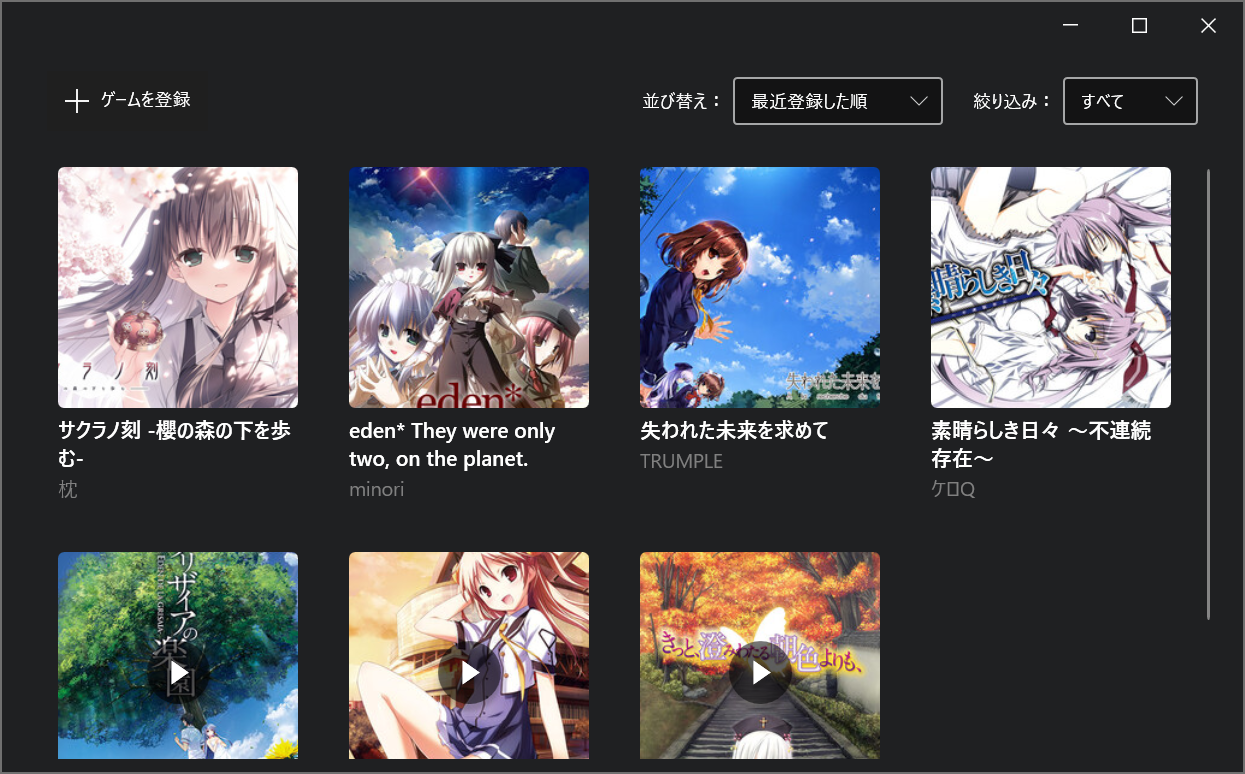The width and height of the screenshot is (1245, 774).
Task: Tap the ゲームを登録 add game button
Action: [128, 100]
